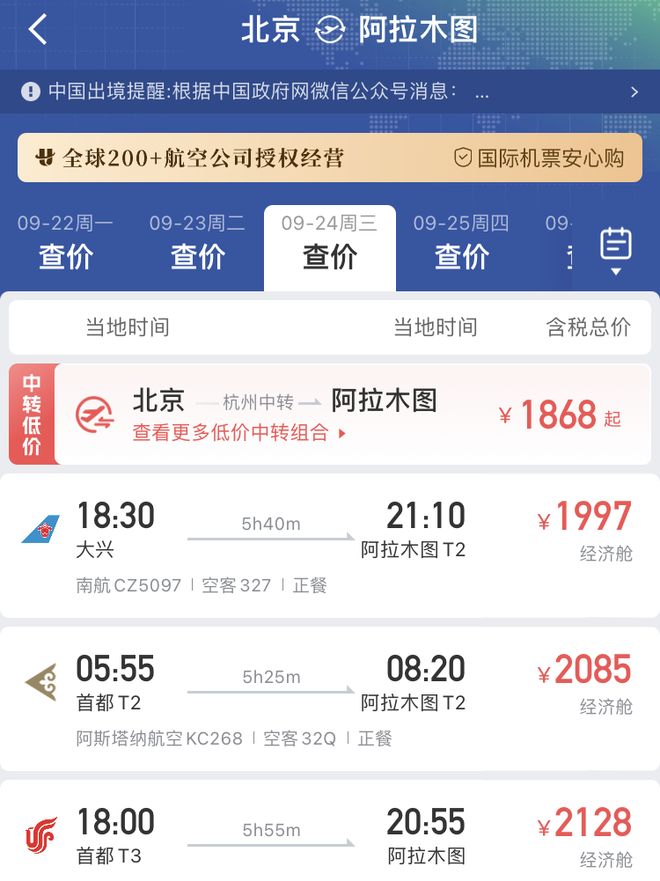The image size is (660, 881).
Task: View more low-price transfer combos via Hangzhou
Action: coord(240,434)
